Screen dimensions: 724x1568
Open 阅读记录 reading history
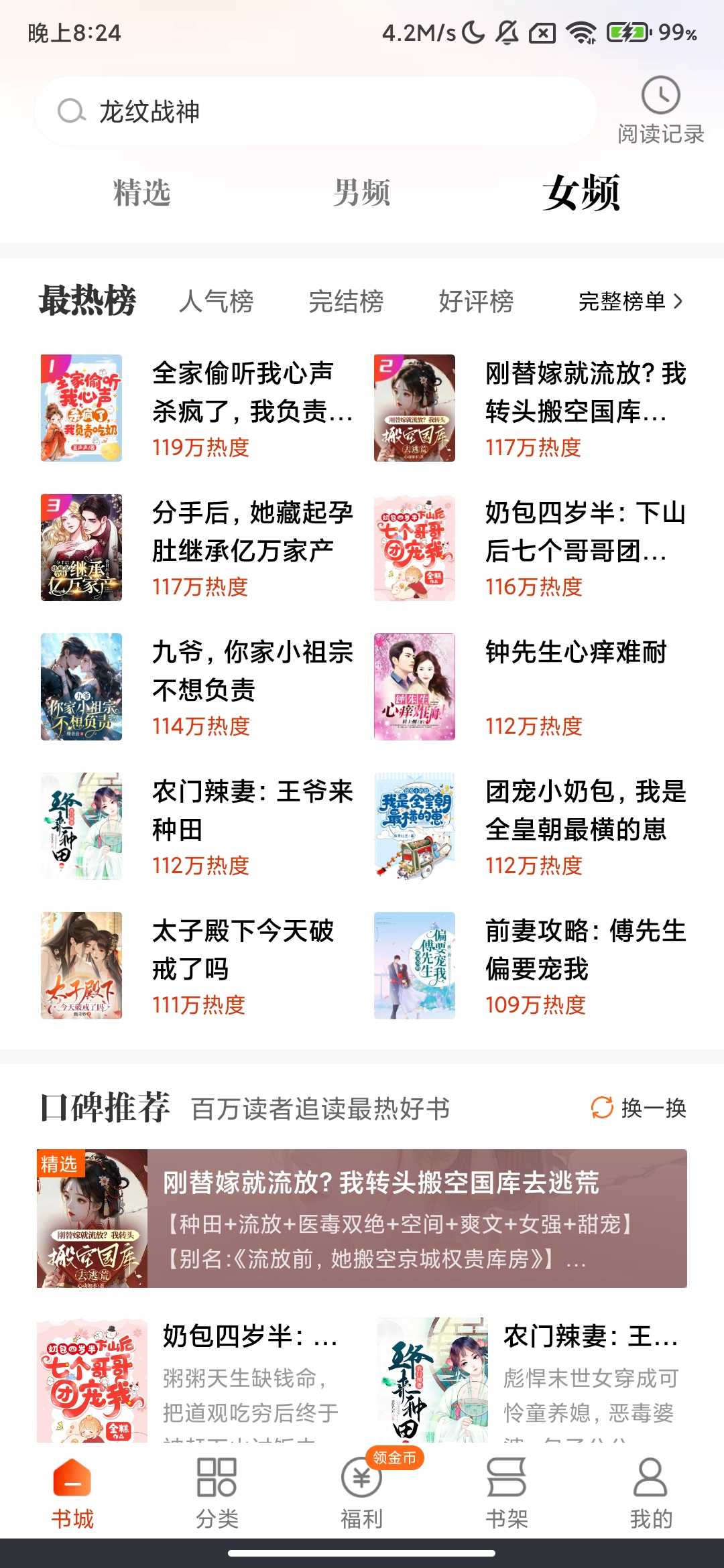pos(660,111)
